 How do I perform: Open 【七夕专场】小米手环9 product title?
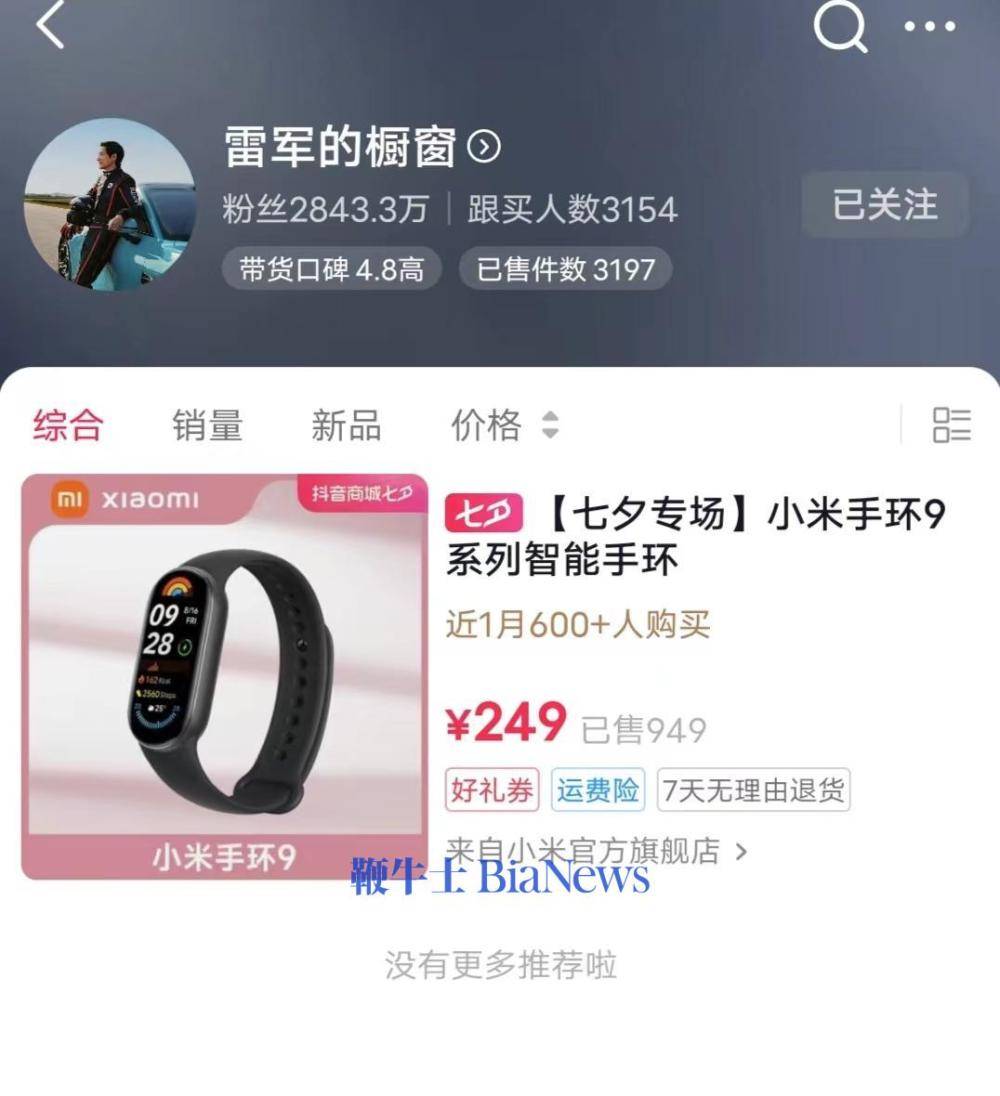(695, 536)
